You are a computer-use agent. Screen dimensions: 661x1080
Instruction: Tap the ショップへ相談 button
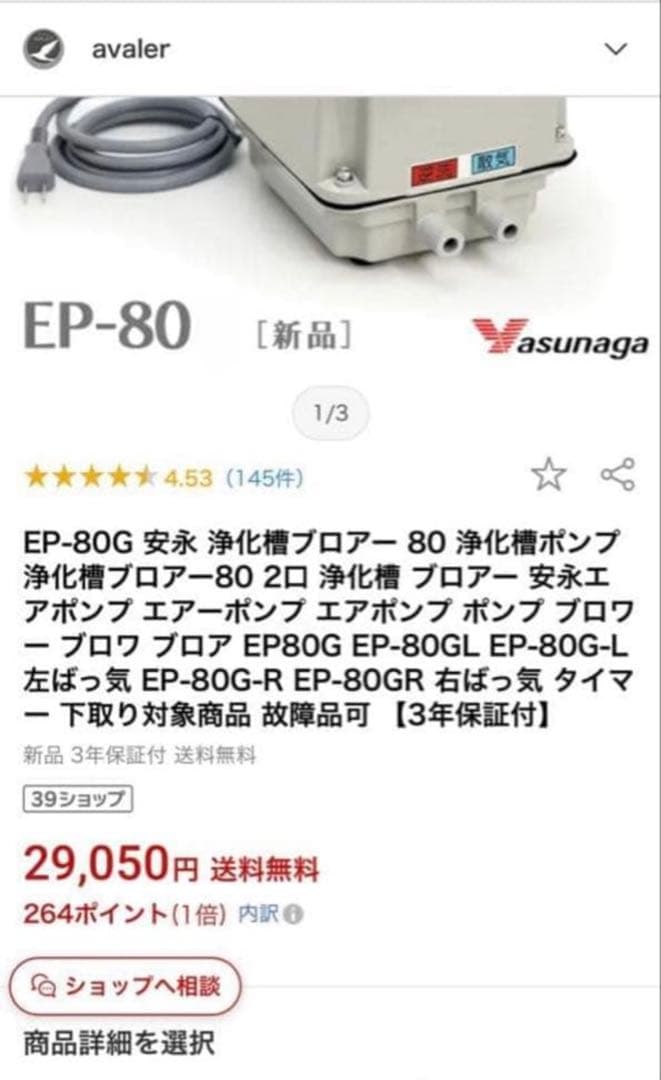(x=125, y=986)
